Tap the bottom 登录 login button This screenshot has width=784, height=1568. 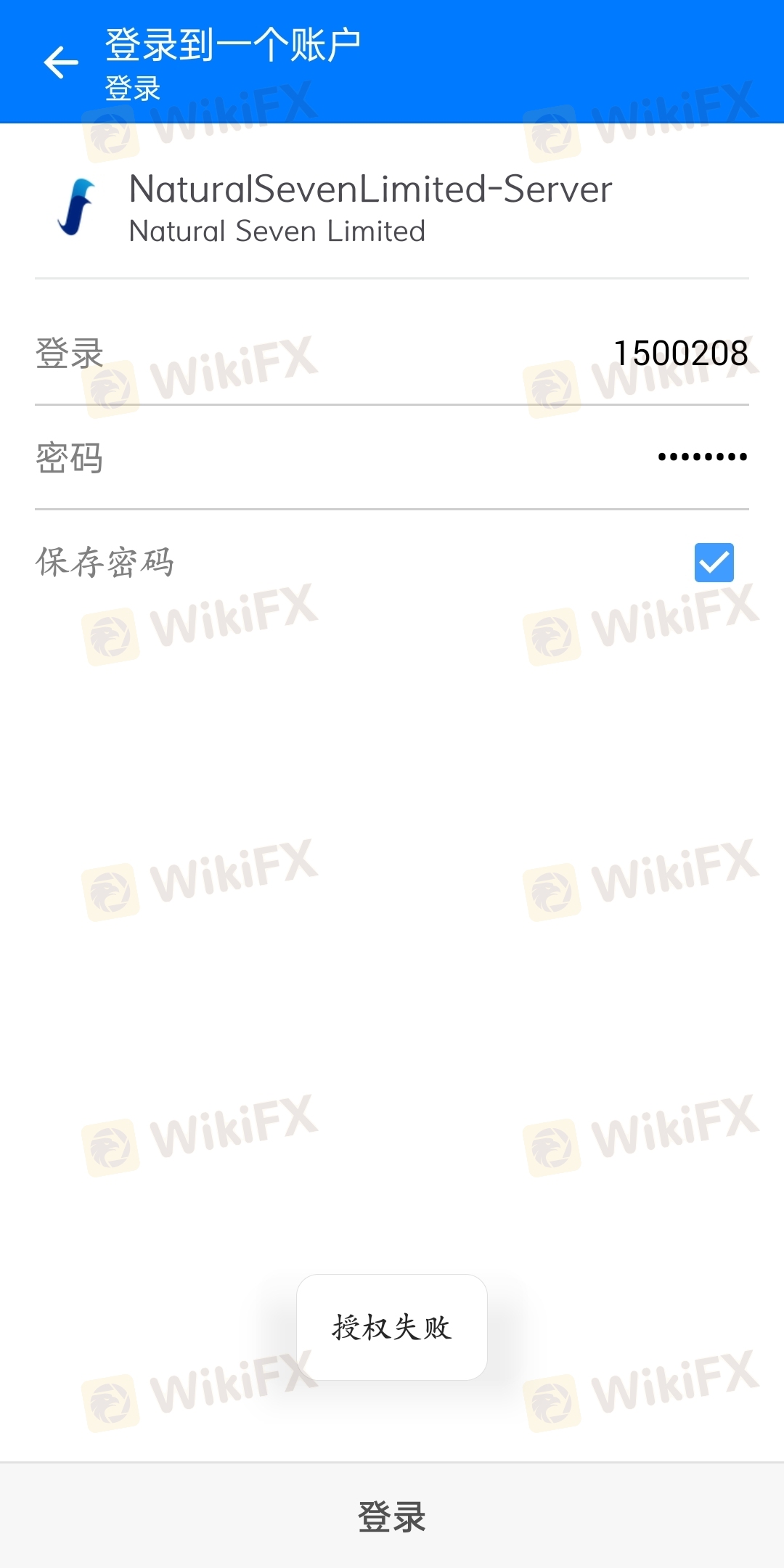(x=392, y=1516)
